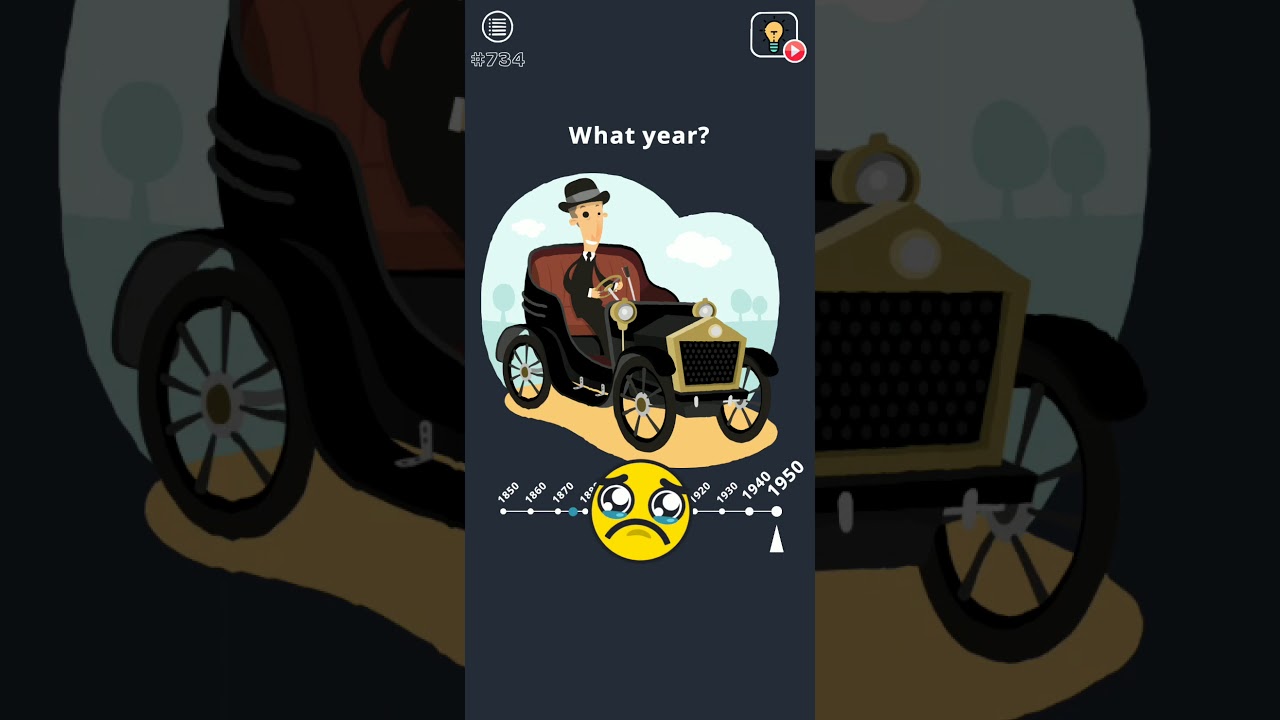Choose the 1870 timeline point
The width and height of the screenshot is (1280, 720).
pos(558,511)
